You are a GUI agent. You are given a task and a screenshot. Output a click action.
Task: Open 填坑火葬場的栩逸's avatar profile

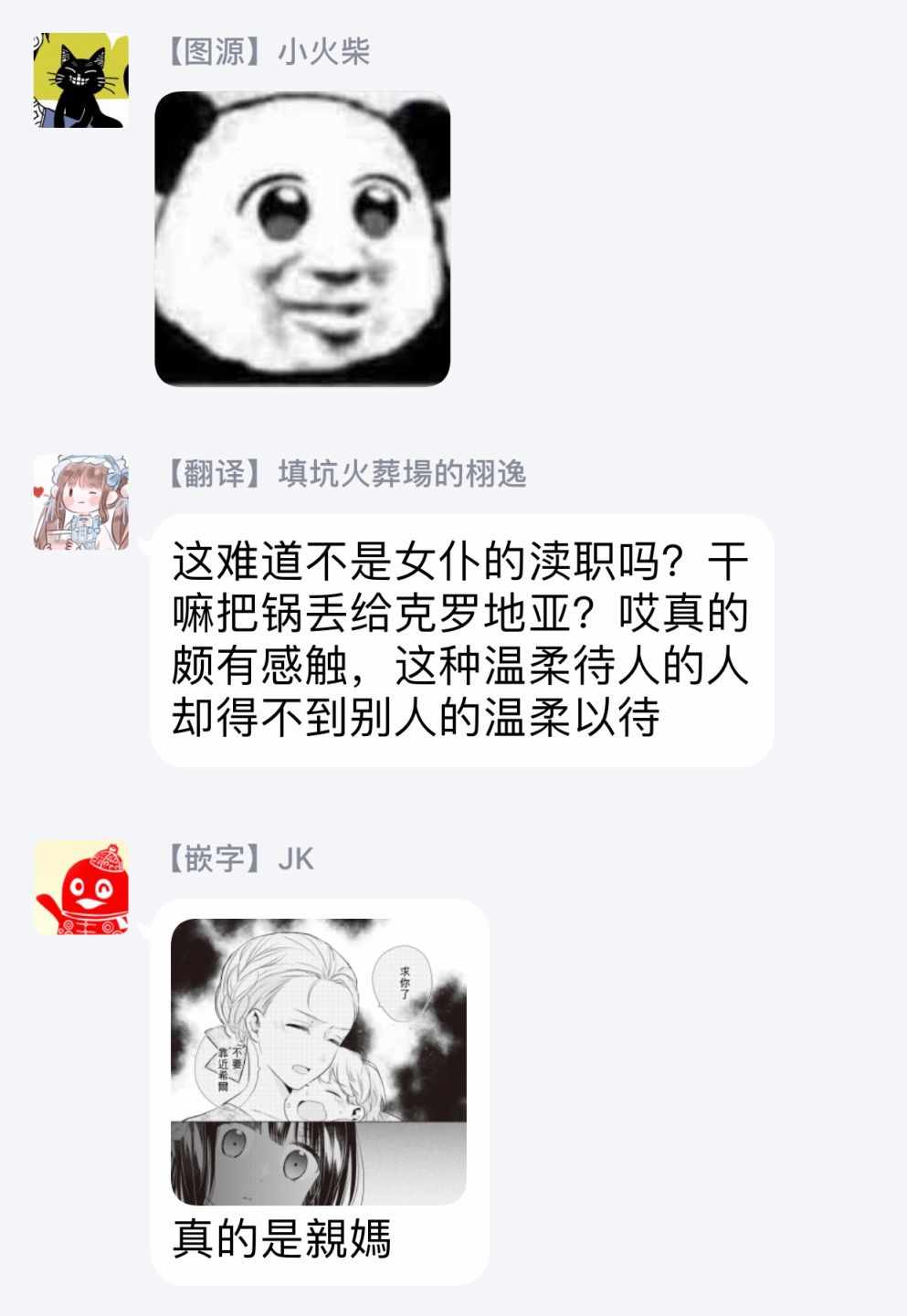pyautogui.click(x=80, y=501)
